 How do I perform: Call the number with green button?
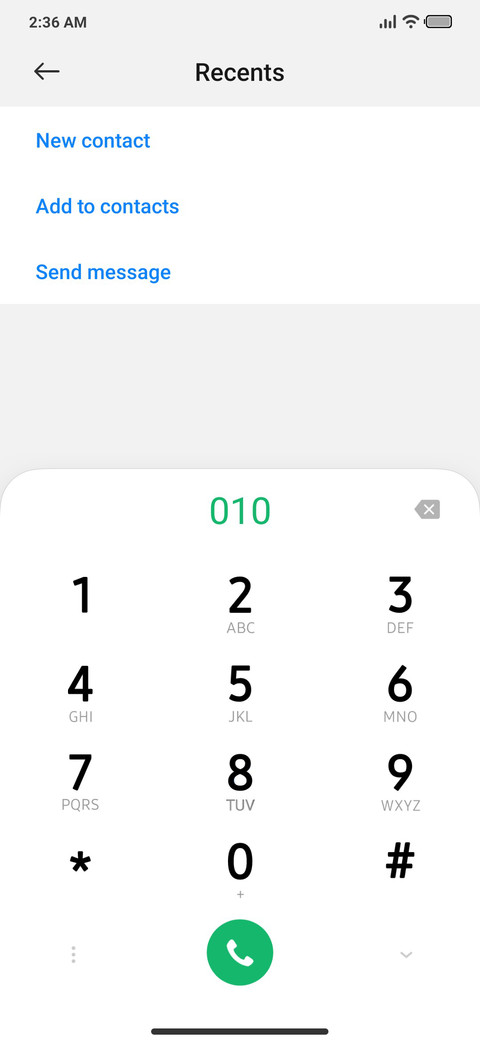(x=240, y=953)
